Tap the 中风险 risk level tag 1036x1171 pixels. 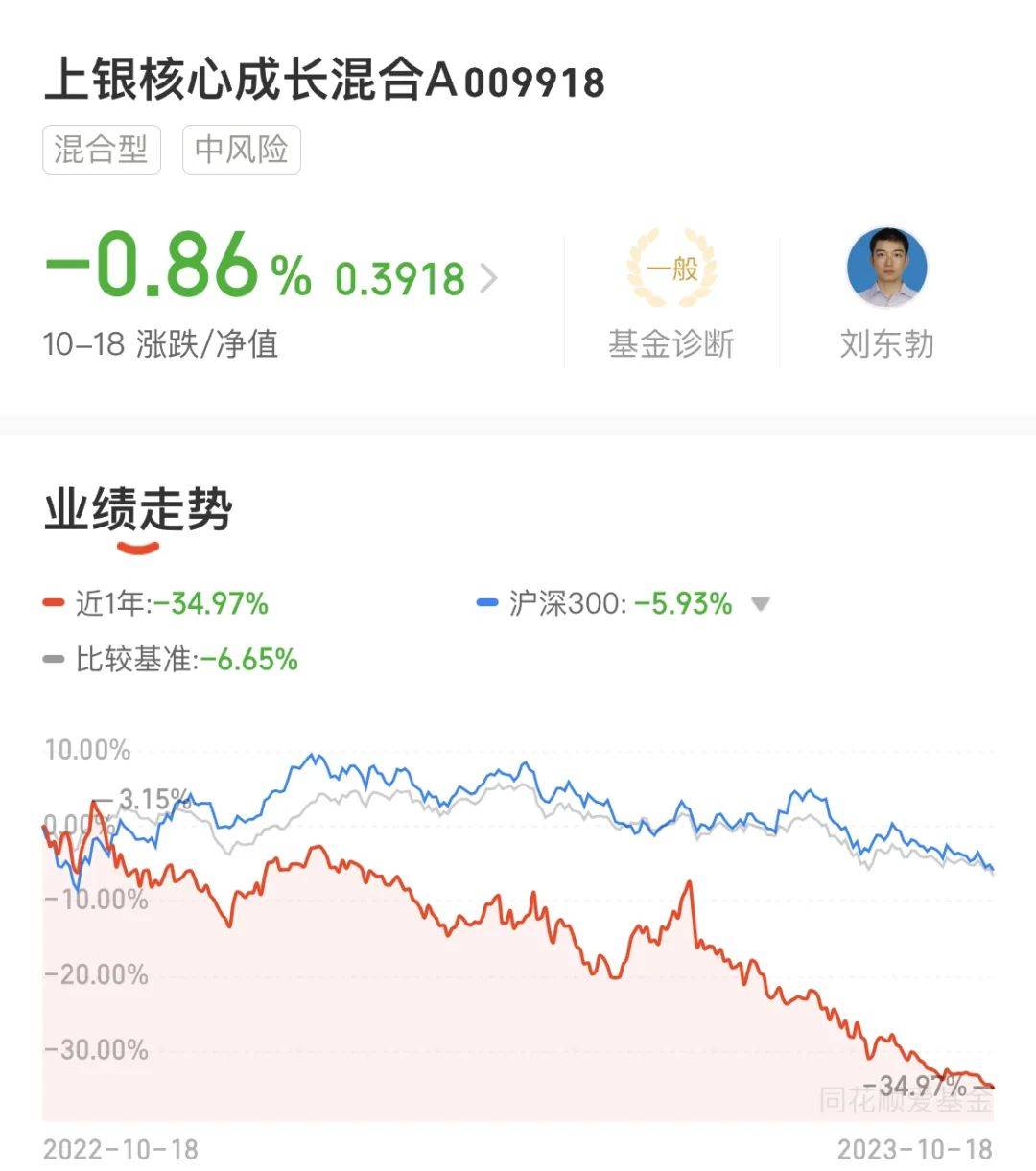coord(242,150)
